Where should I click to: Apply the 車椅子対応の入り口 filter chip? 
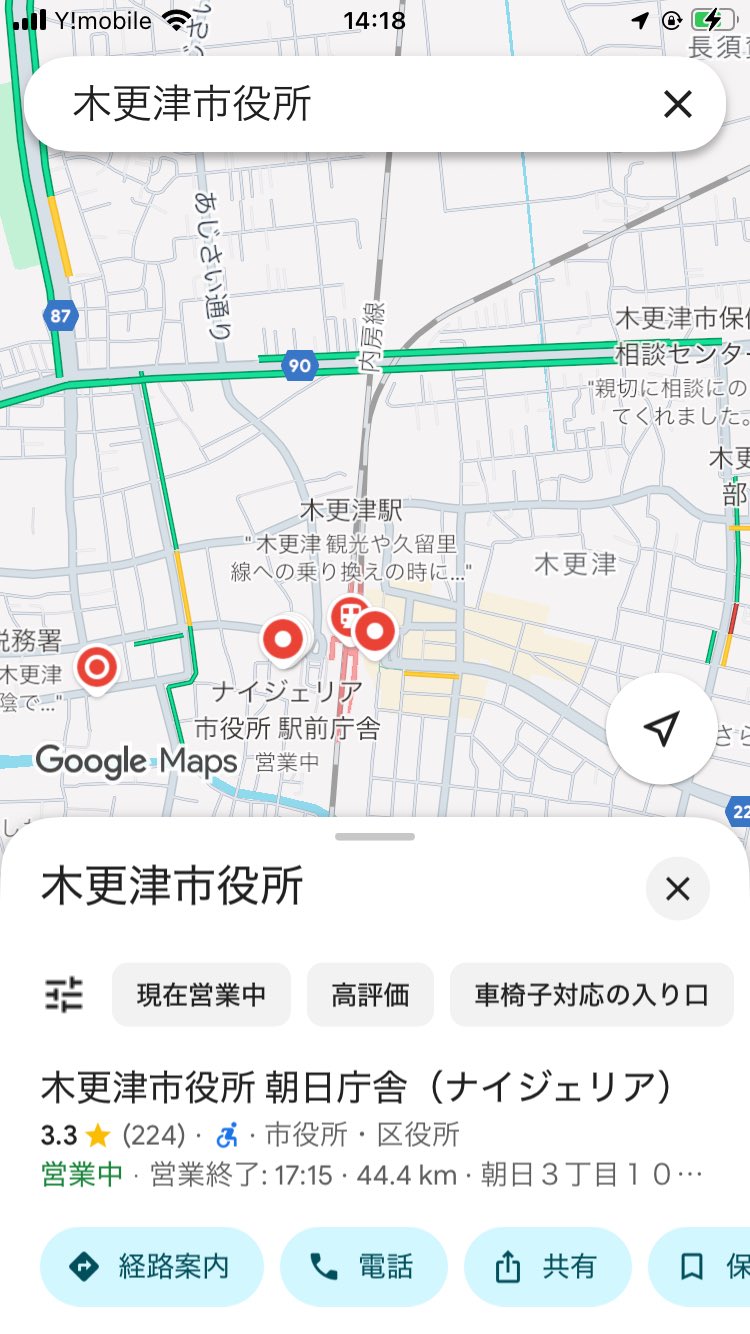591,994
